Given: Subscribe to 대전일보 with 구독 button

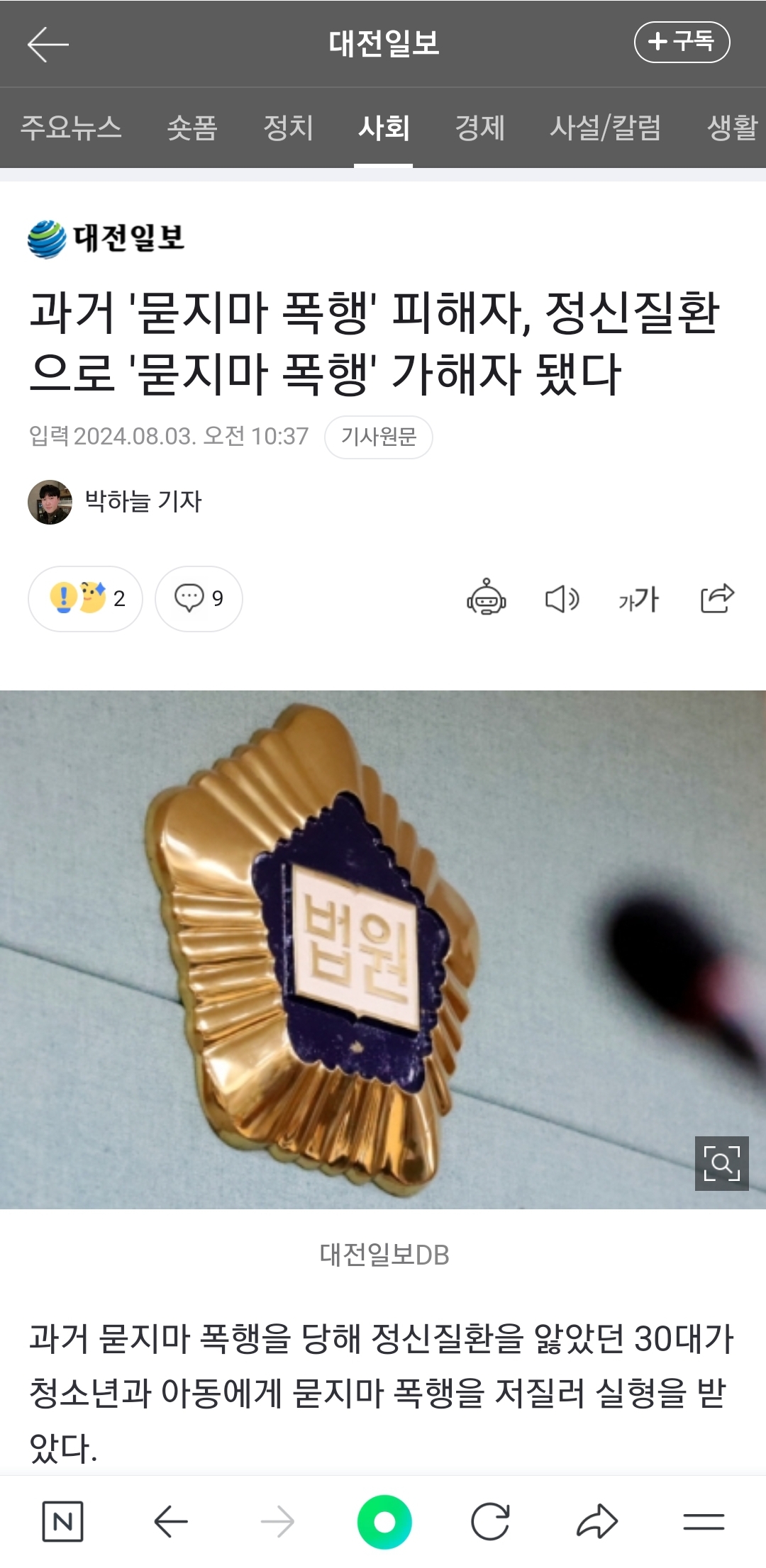Looking at the screenshot, I should (x=681, y=42).
